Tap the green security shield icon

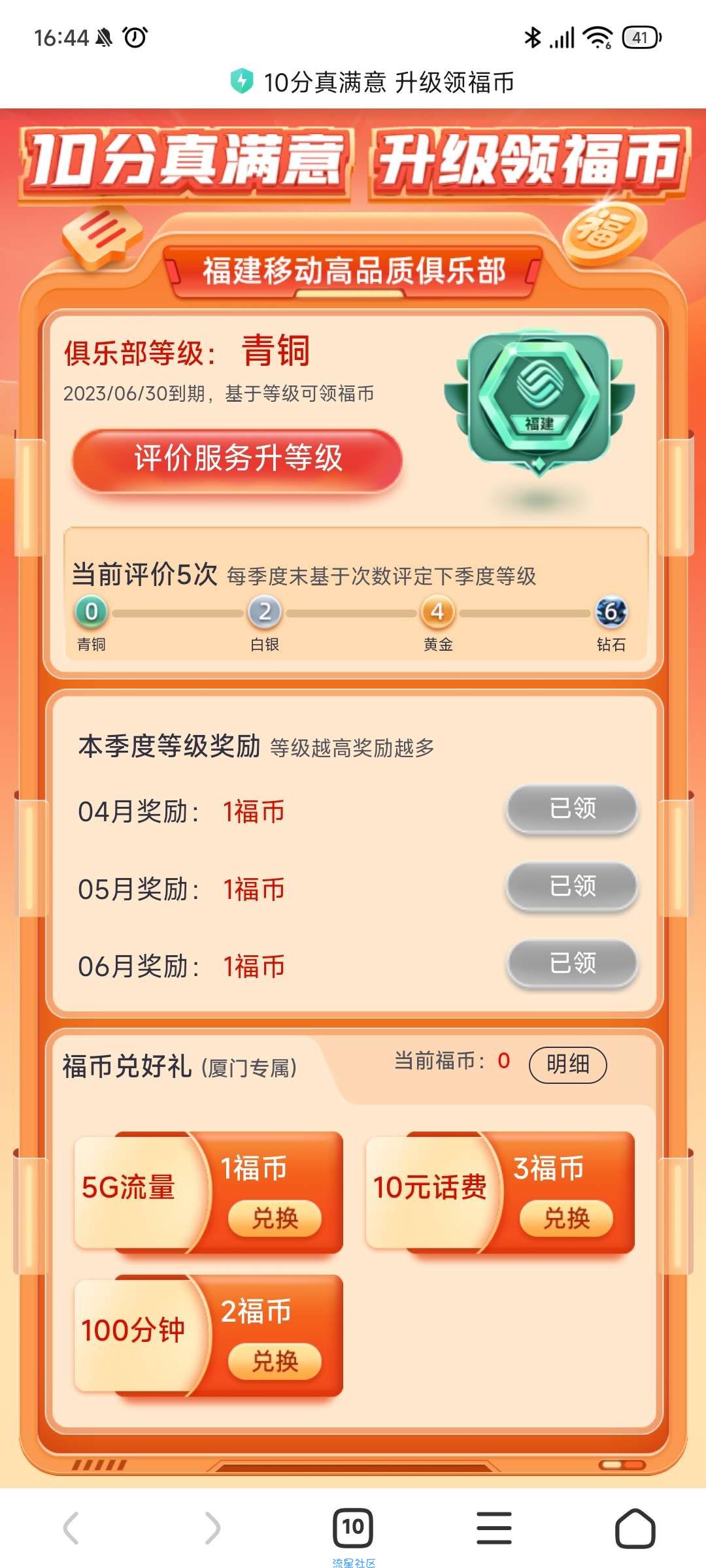(x=242, y=82)
